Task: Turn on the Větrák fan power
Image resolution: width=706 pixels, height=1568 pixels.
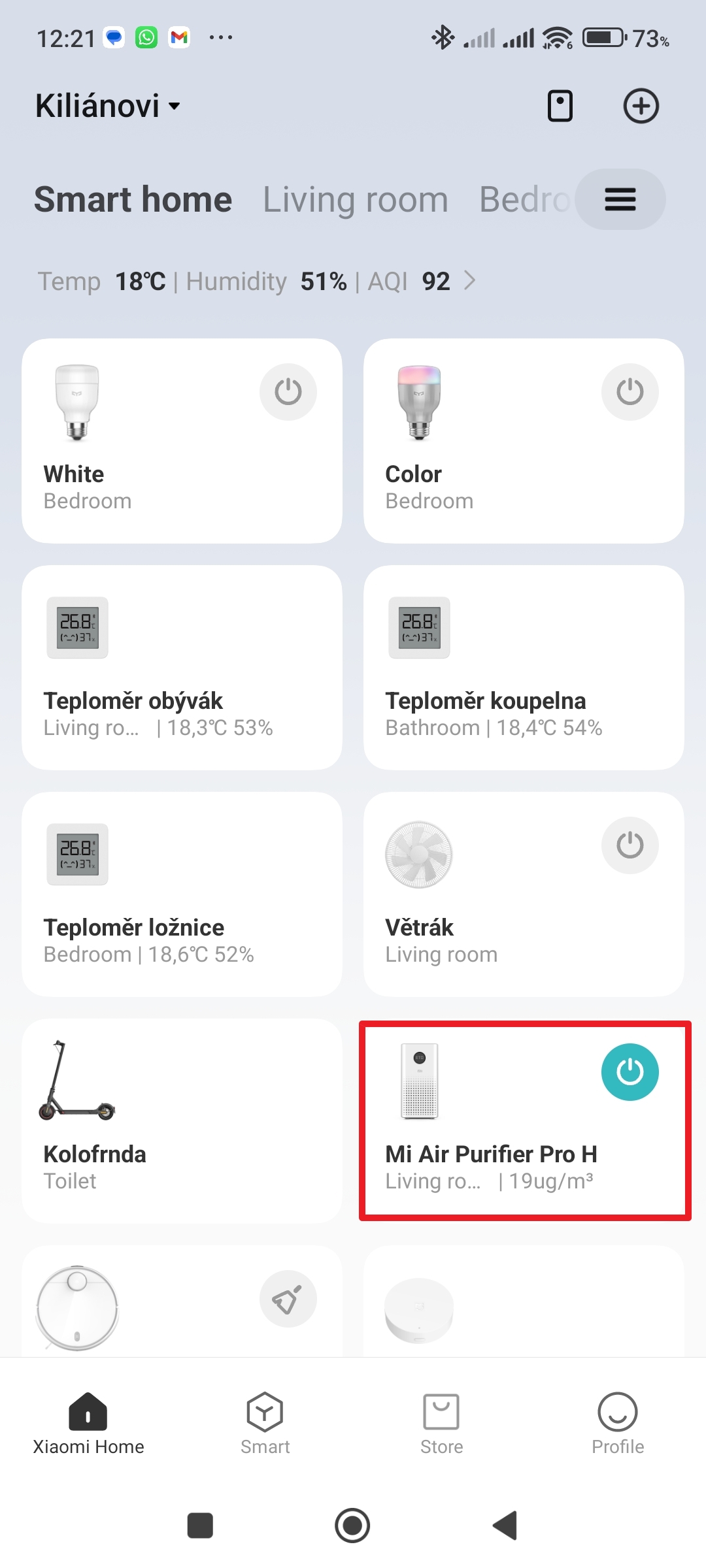Action: point(630,845)
